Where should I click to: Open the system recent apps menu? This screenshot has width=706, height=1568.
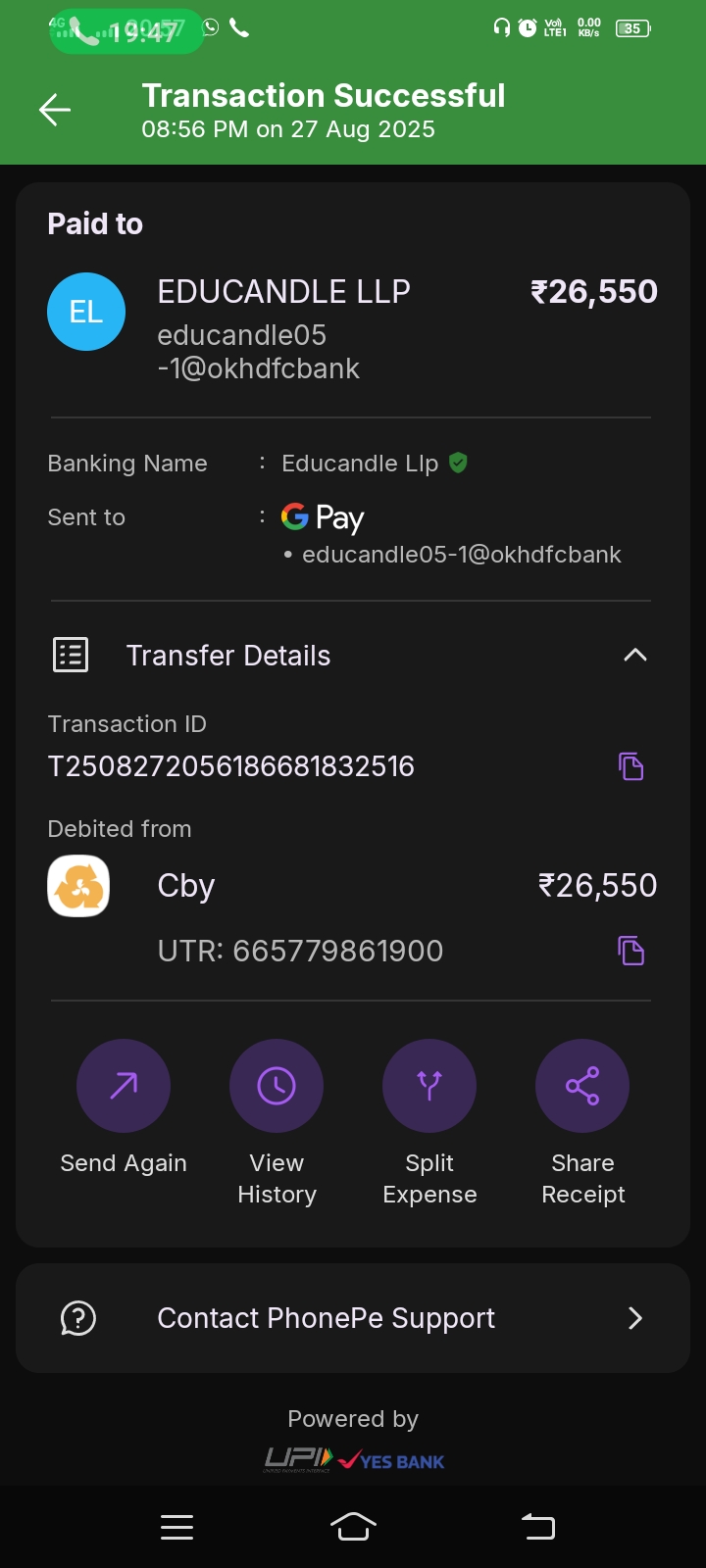click(x=176, y=1527)
